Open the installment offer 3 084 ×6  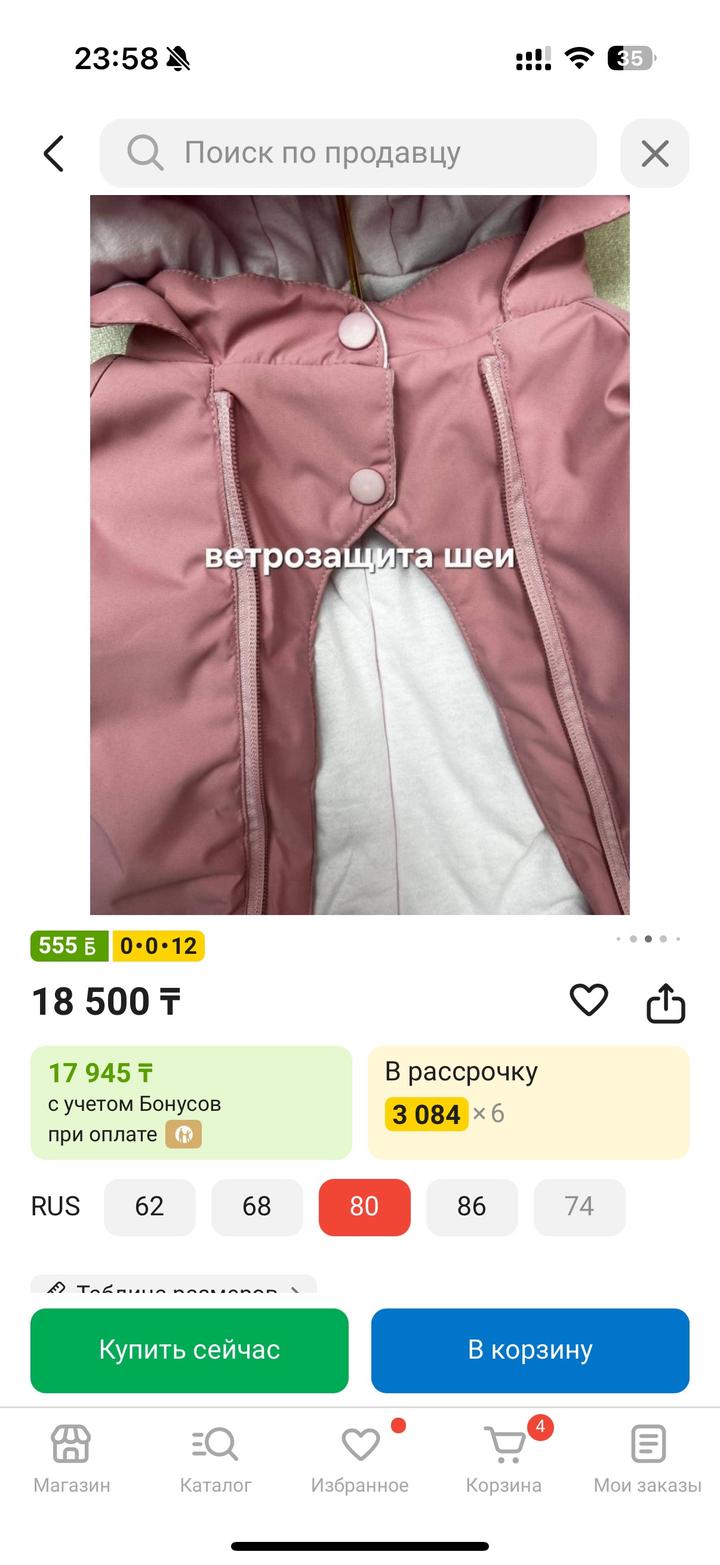[528, 1103]
